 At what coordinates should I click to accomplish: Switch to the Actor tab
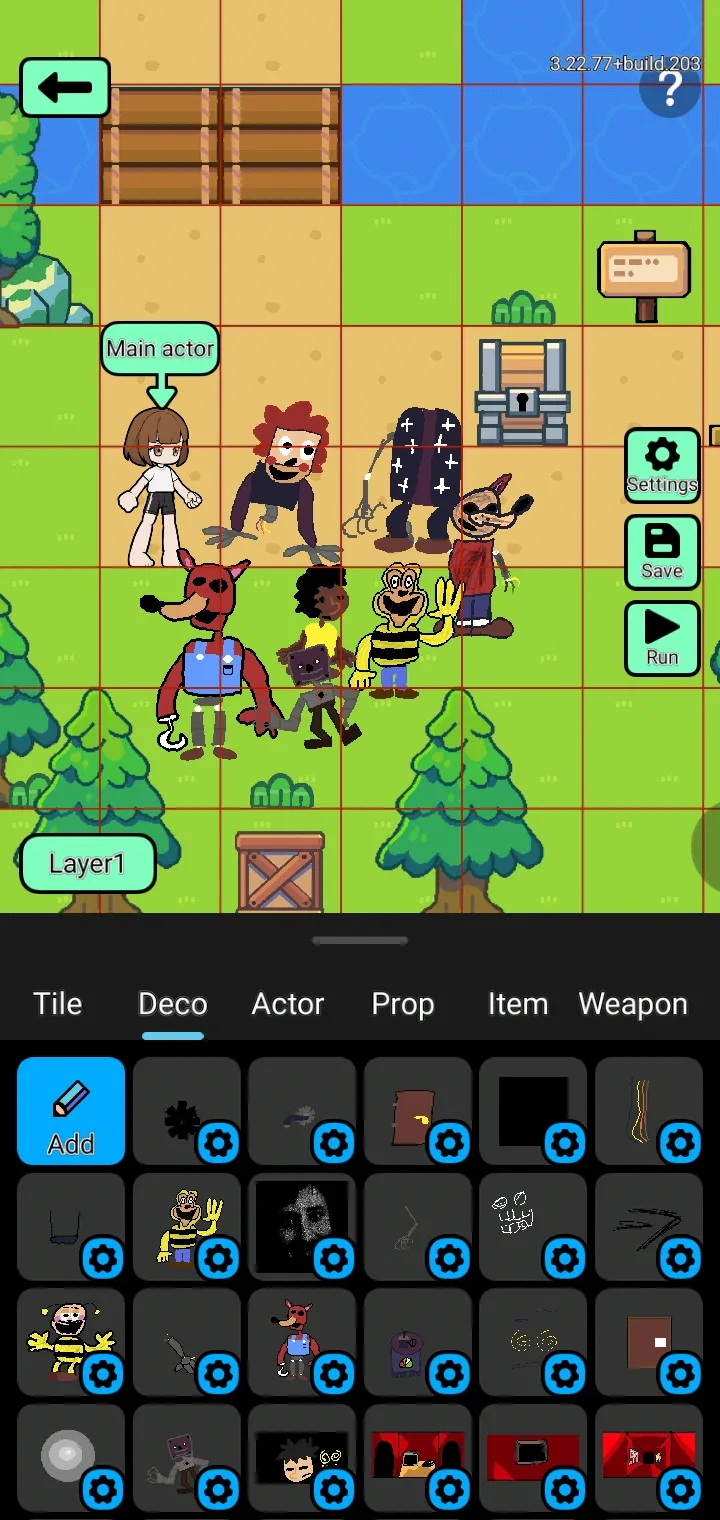(288, 1004)
